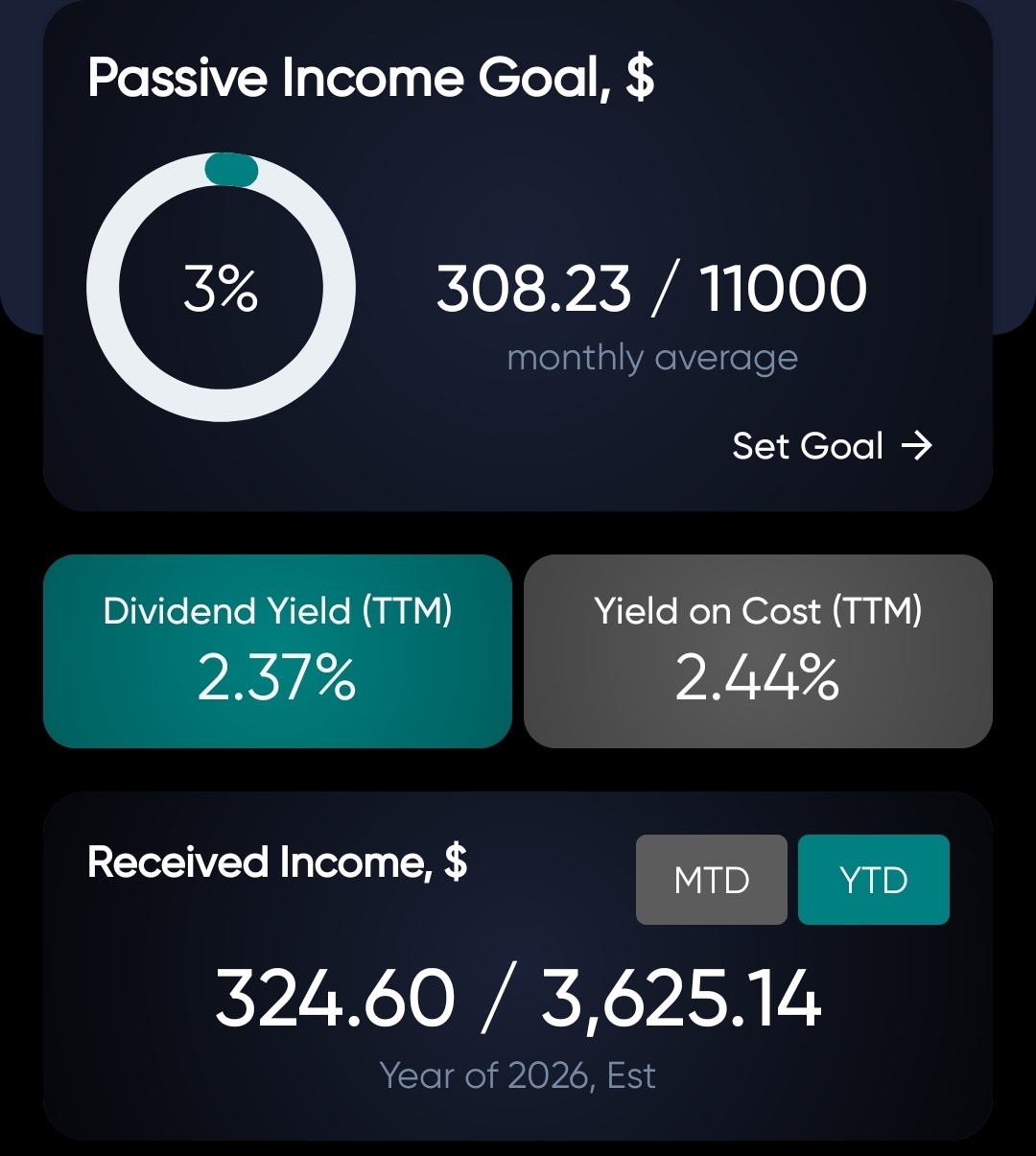Image resolution: width=1036 pixels, height=1156 pixels.
Task: Show MTD received income
Action: [711, 880]
